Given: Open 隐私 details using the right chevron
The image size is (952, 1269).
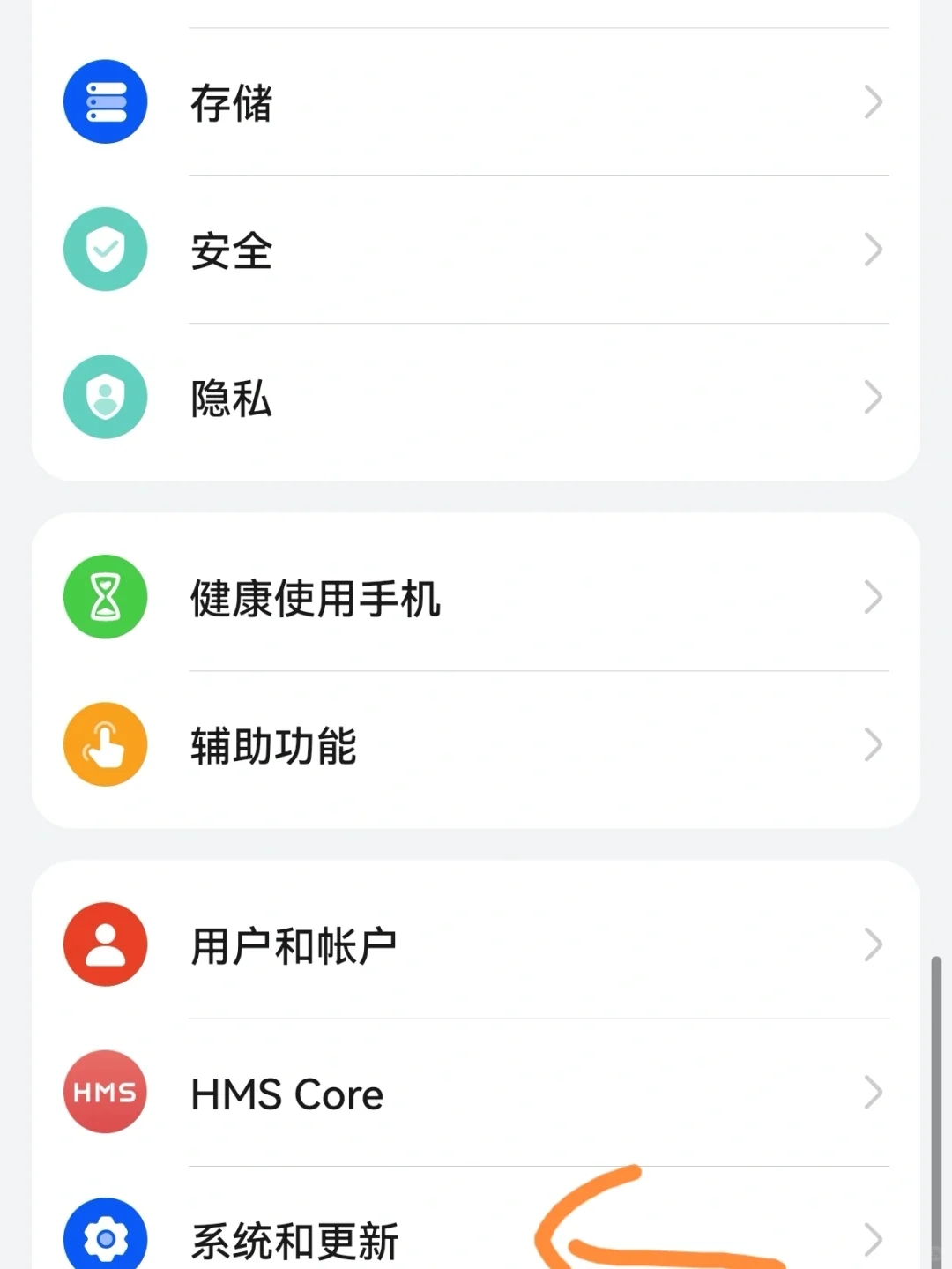Looking at the screenshot, I should click(x=874, y=397).
